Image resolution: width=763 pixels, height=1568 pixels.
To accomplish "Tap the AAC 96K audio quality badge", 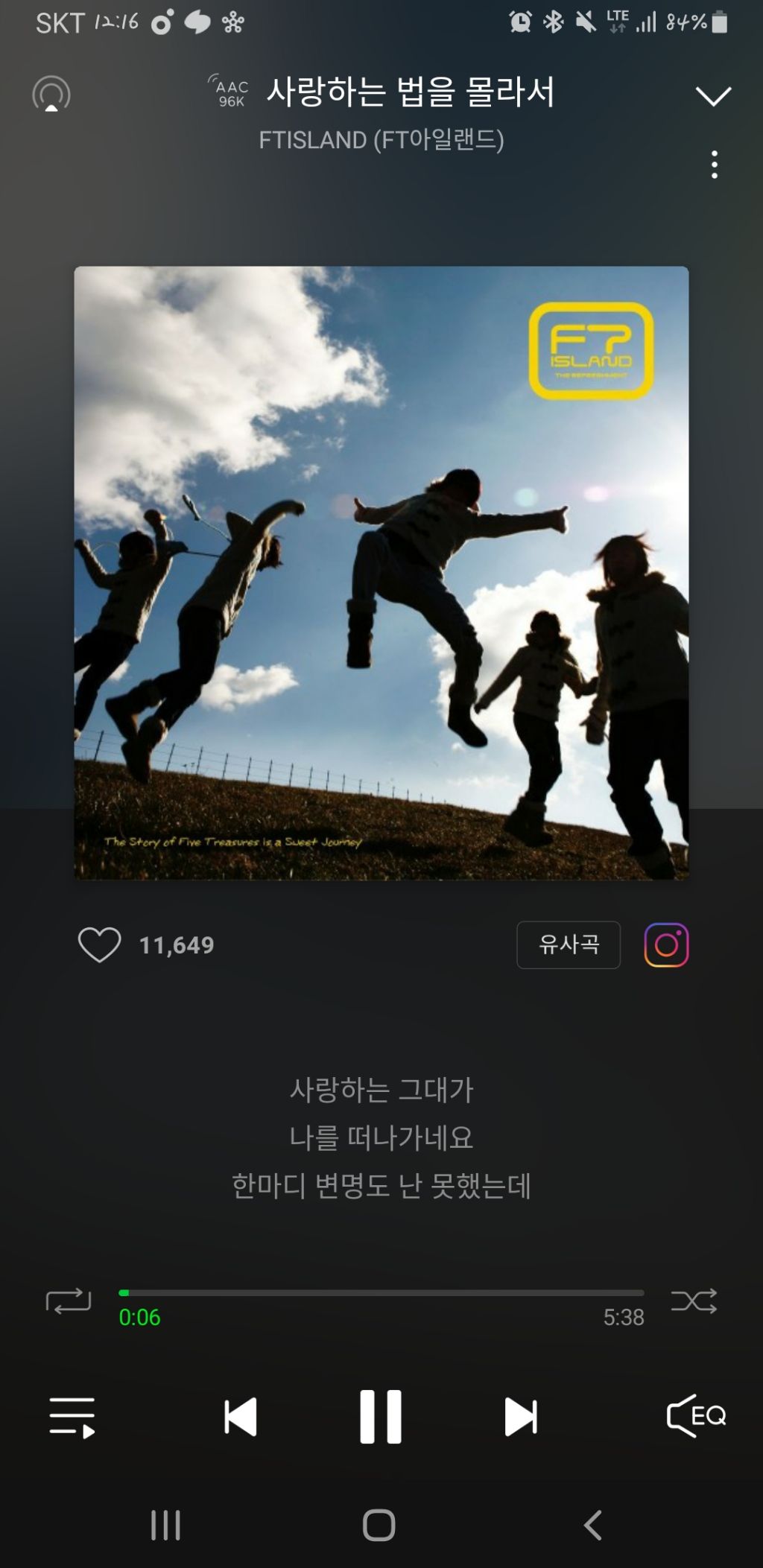I will tap(229, 94).
